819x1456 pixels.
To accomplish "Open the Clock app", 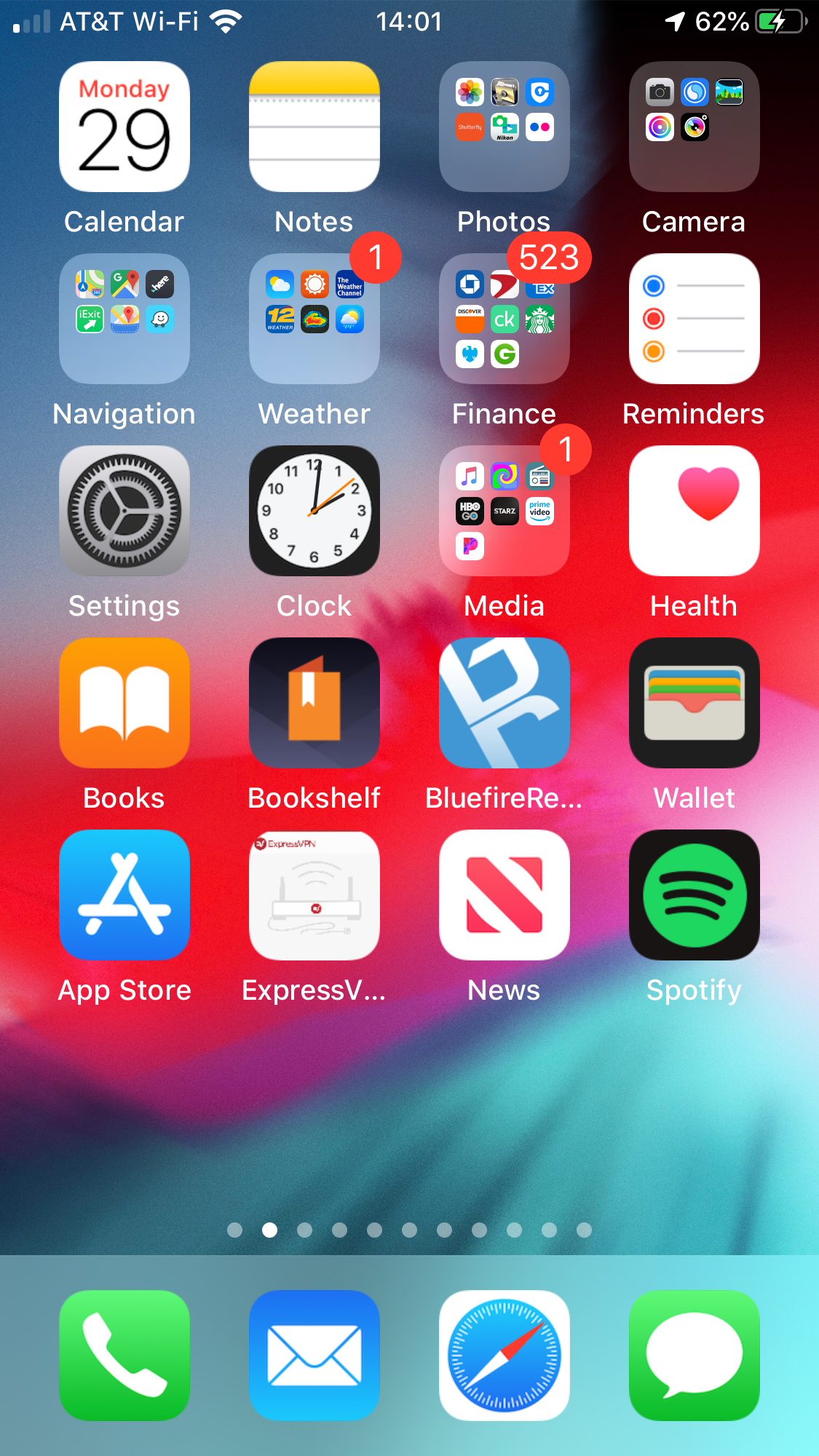I will (x=314, y=511).
